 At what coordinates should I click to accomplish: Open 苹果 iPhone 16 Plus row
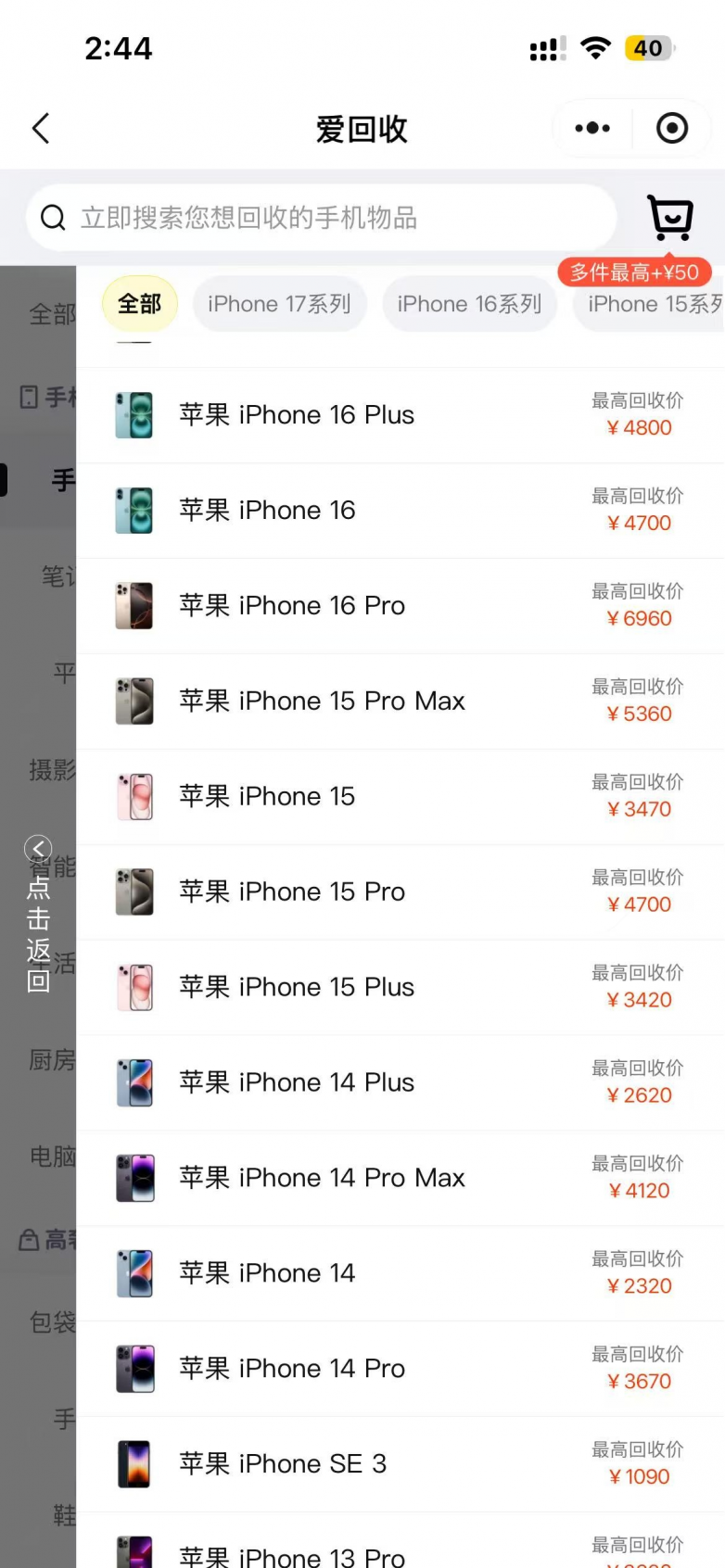[399, 415]
